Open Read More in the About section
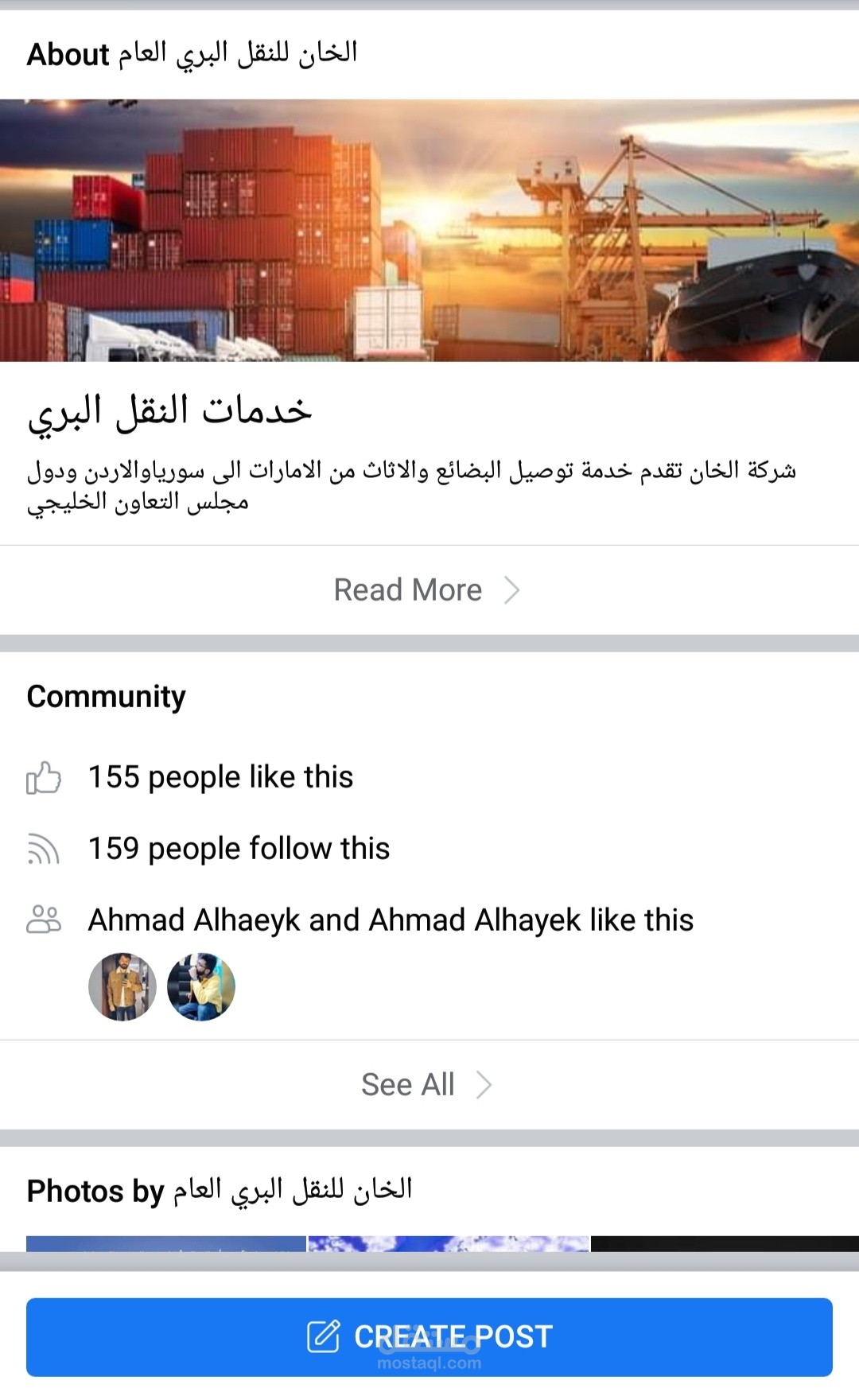 [428, 590]
